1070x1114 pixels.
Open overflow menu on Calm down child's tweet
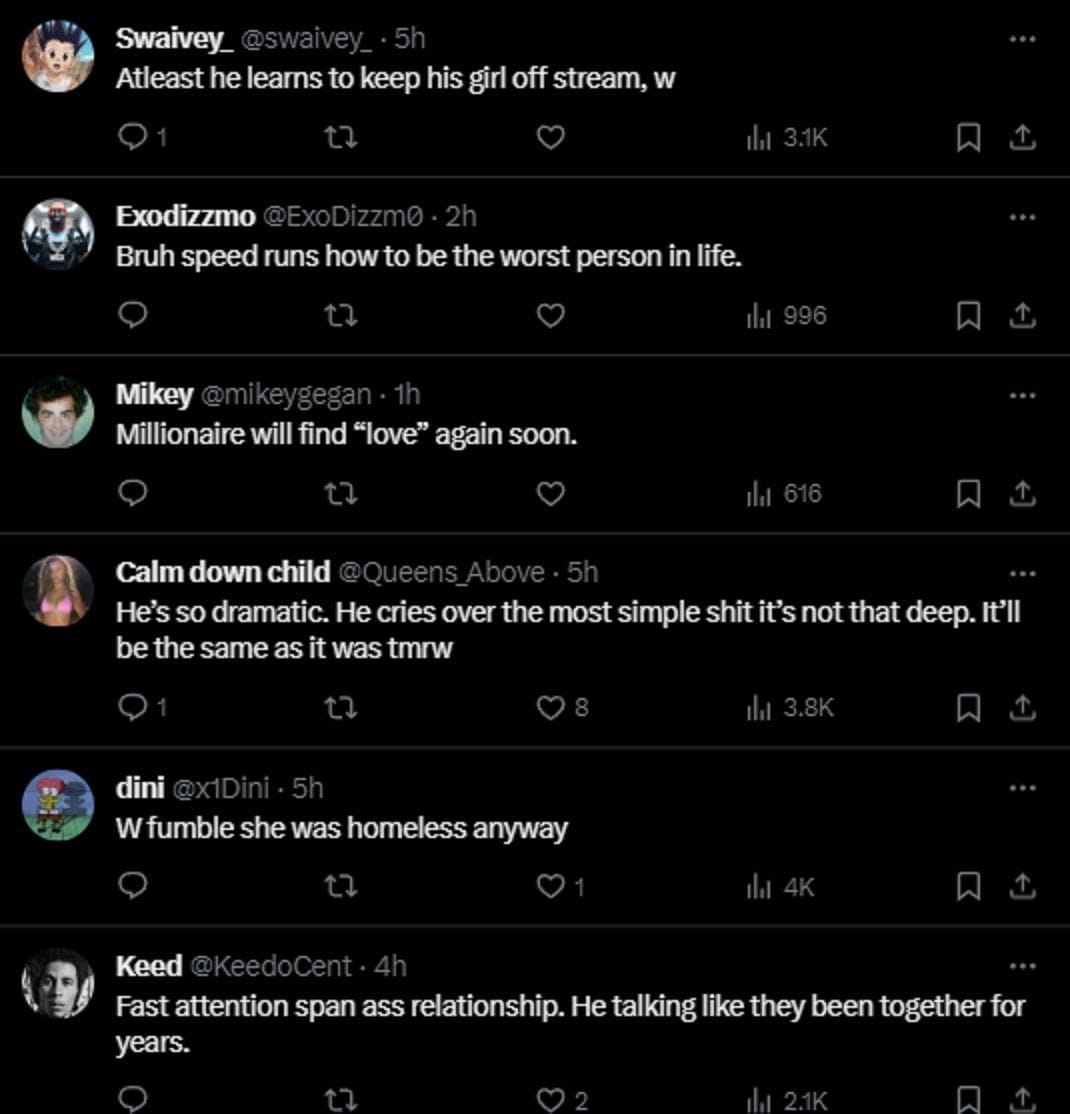click(x=1021, y=574)
